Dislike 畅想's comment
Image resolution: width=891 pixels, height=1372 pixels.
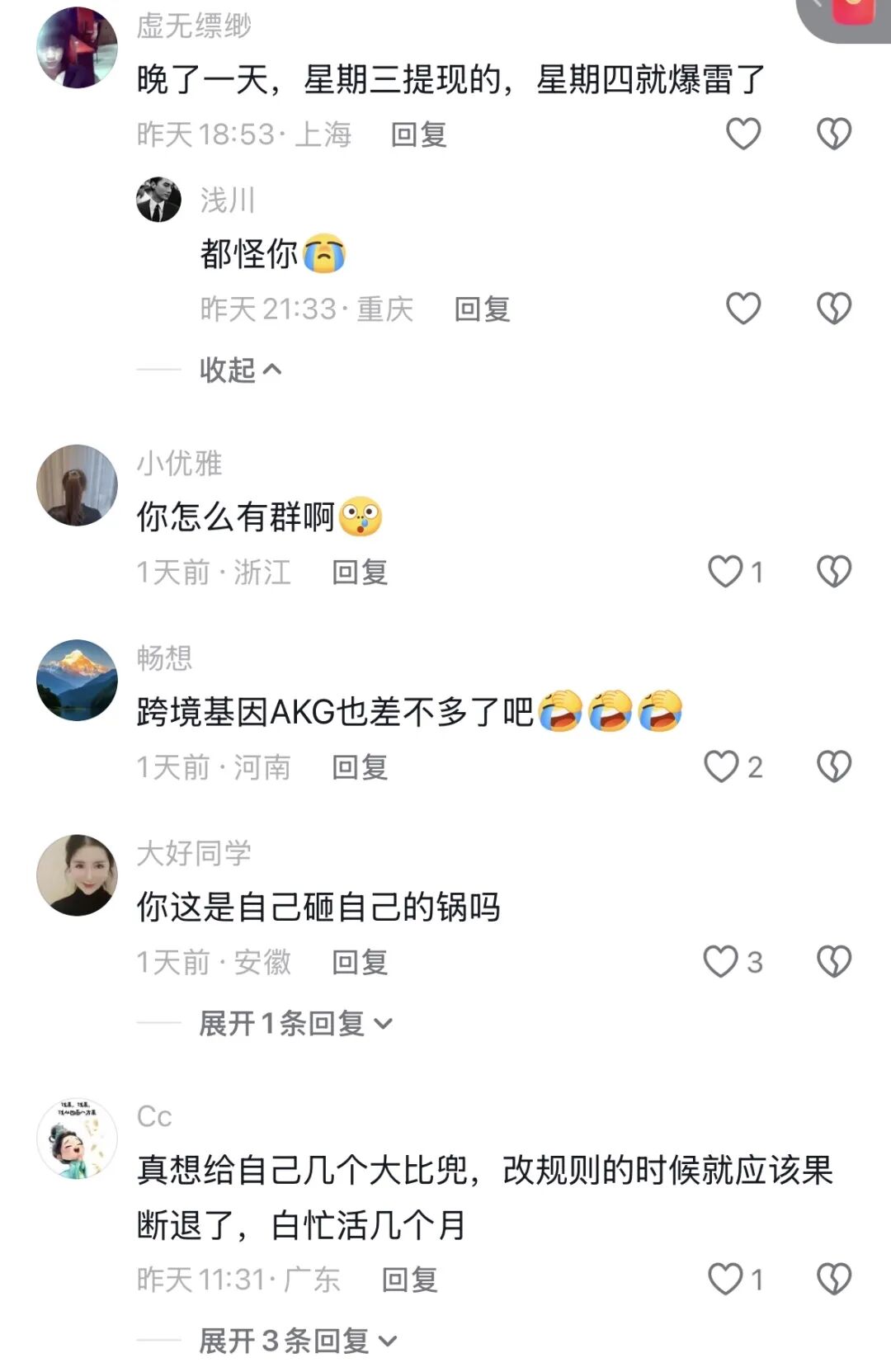(x=833, y=766)
